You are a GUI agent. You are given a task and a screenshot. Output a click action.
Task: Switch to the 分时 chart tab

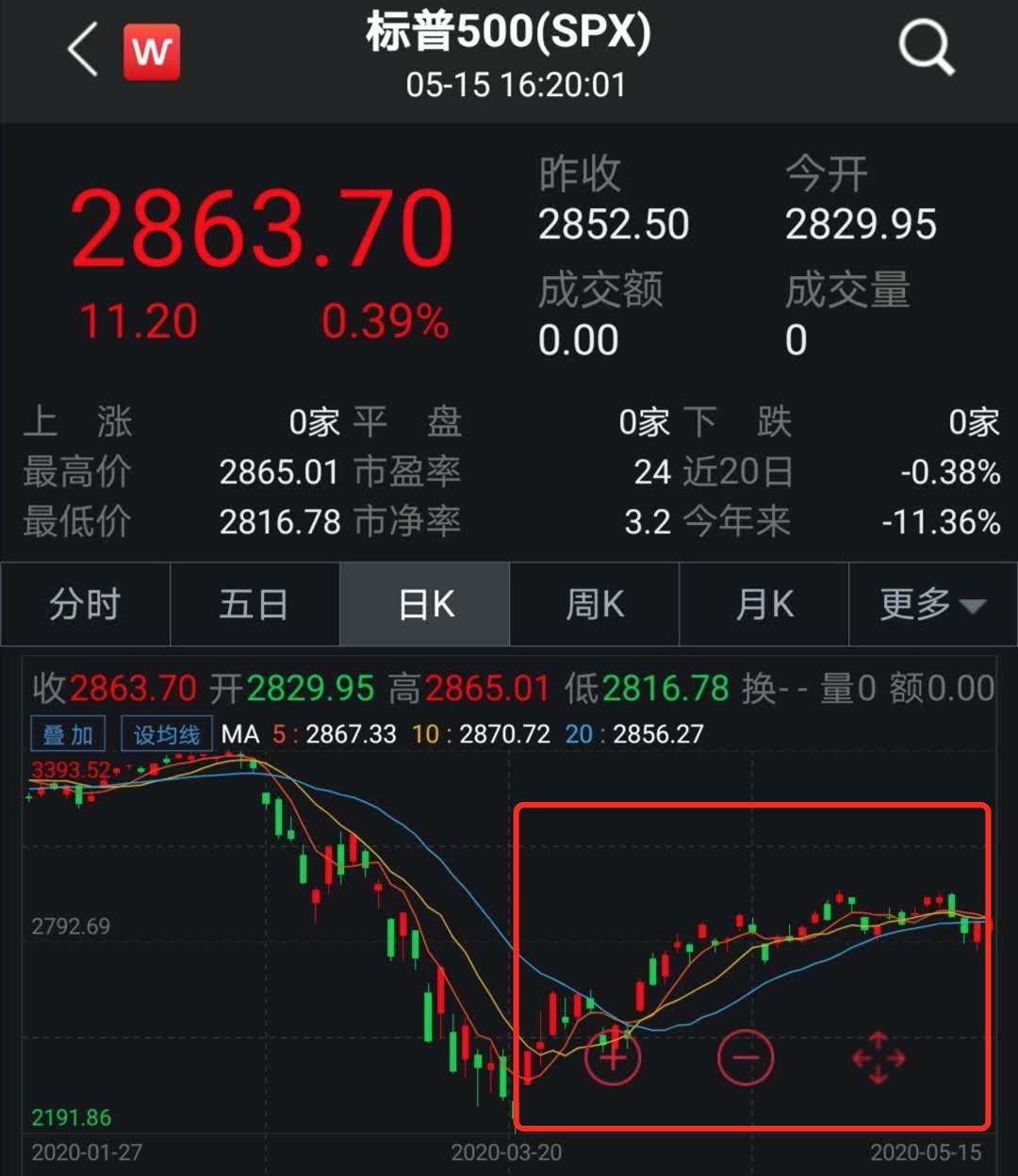[x=85, y=605]
